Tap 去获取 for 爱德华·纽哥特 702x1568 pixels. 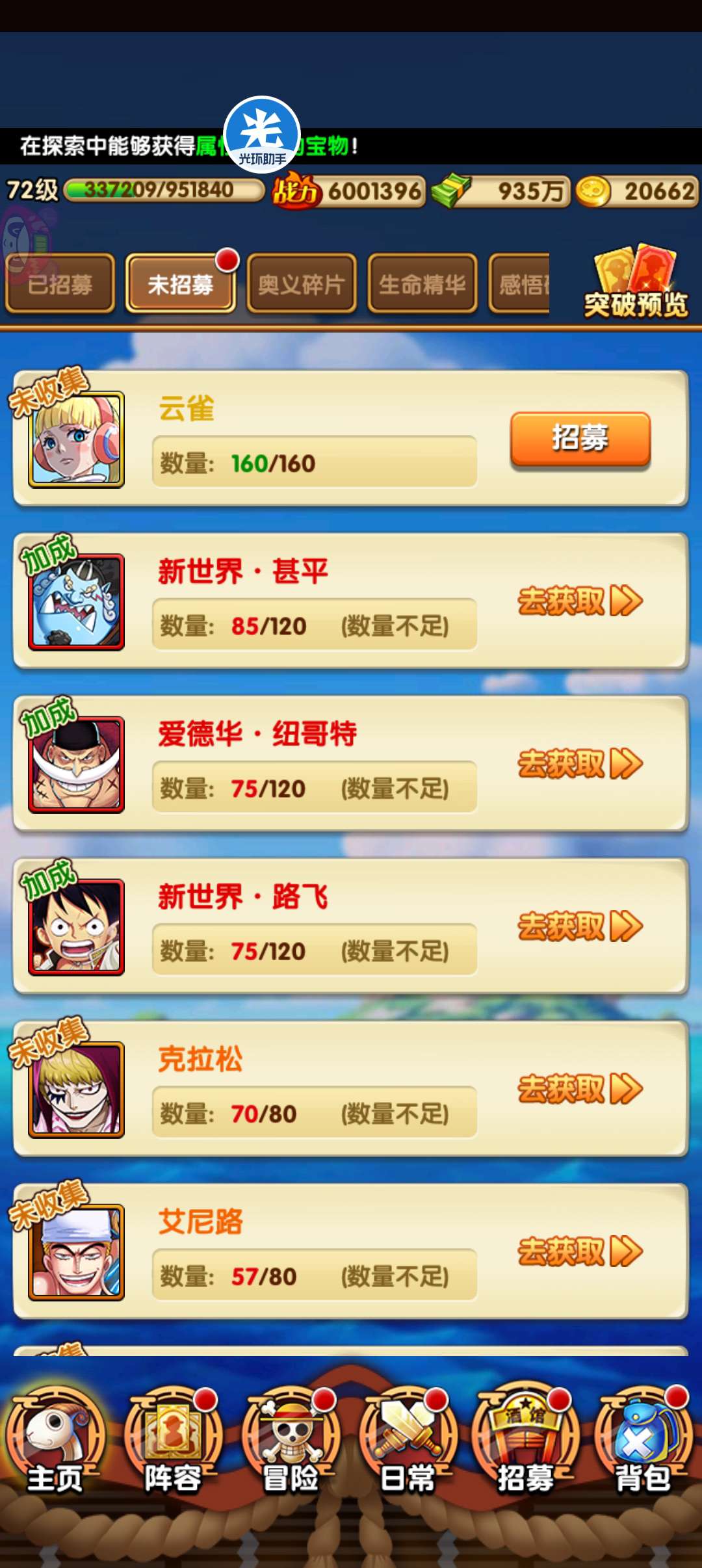click(580, 763)
